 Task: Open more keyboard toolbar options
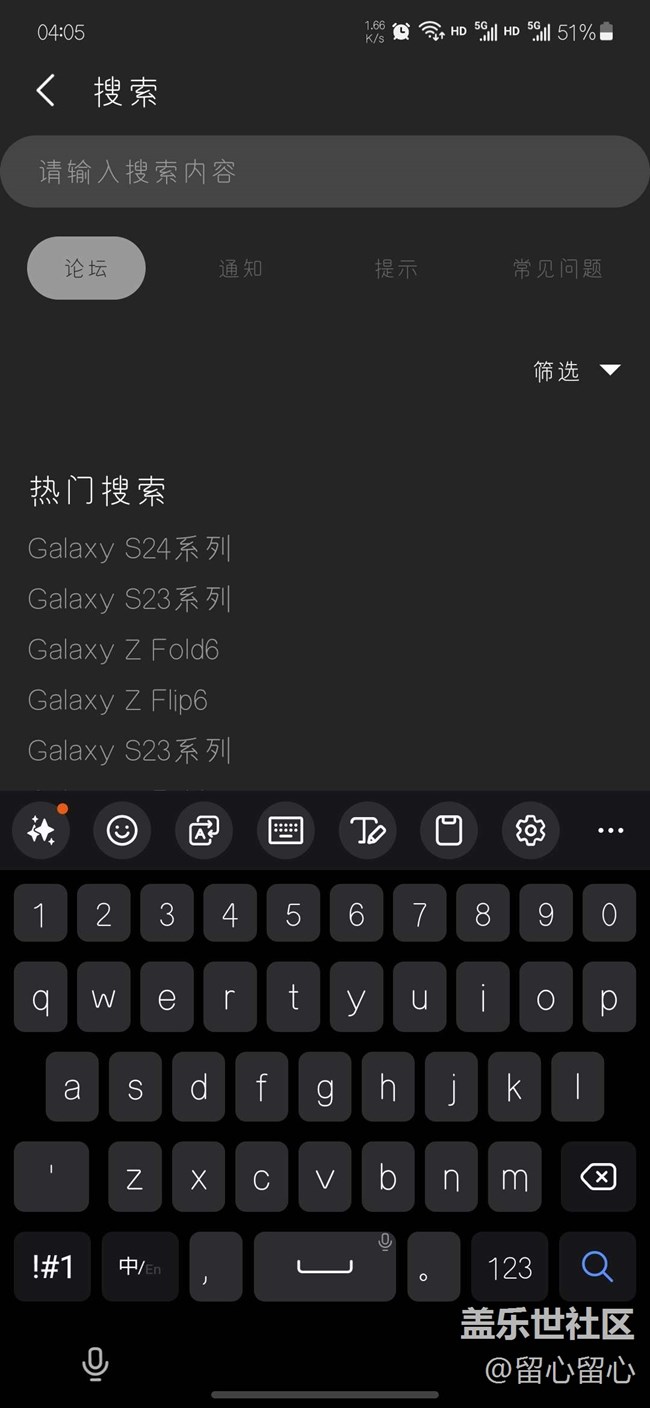(x=610, y=830)
